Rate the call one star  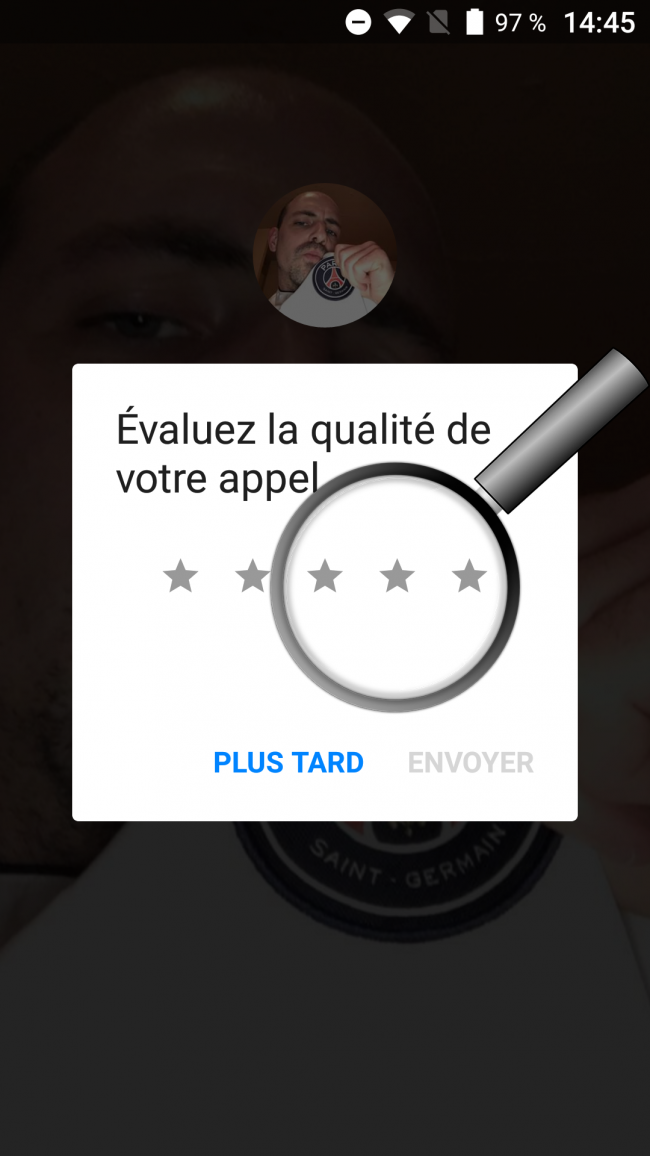[x=181, y=576]
